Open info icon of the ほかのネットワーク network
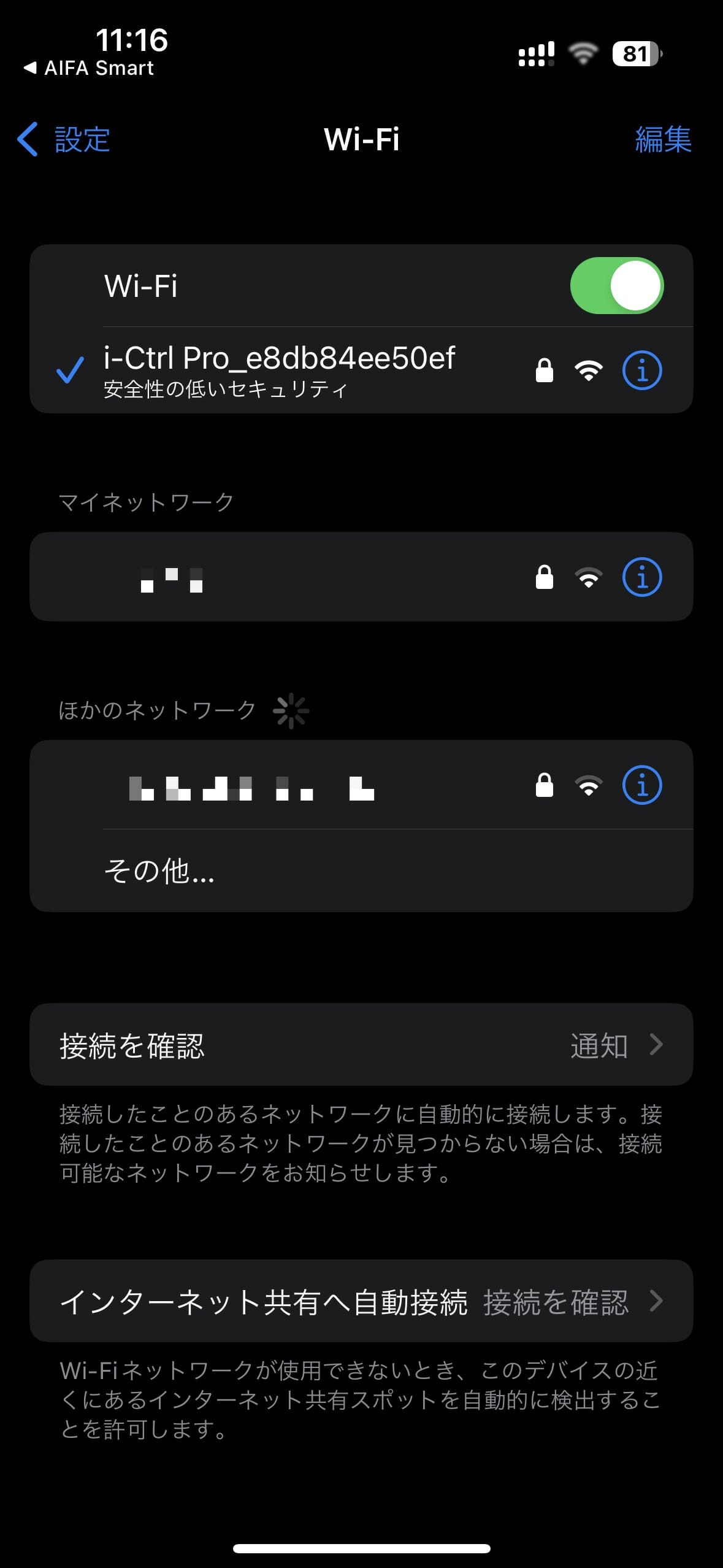 [642, 785]
